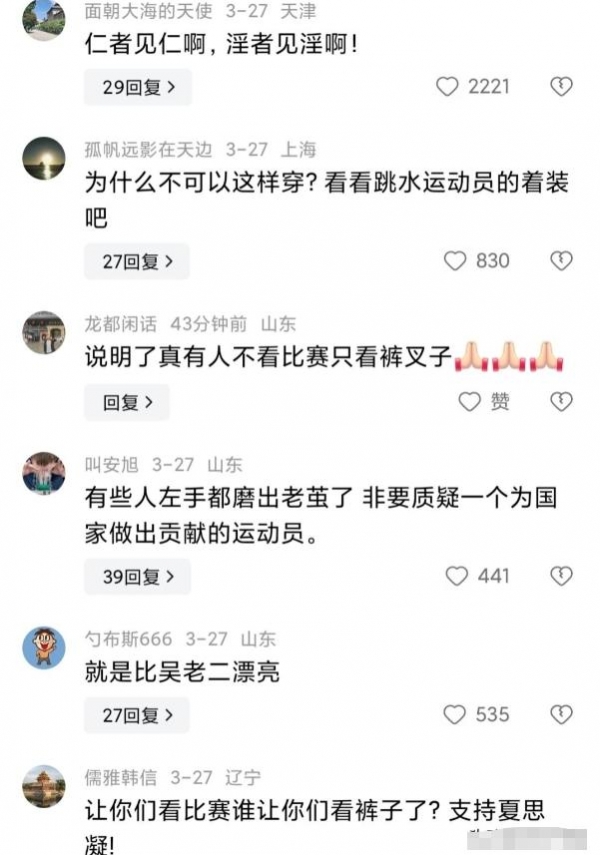The width and height of the screenshot is (600, 855).
Task: Give 龙都闲话's comment a like (赞)
Action: [x=470, y=402]
